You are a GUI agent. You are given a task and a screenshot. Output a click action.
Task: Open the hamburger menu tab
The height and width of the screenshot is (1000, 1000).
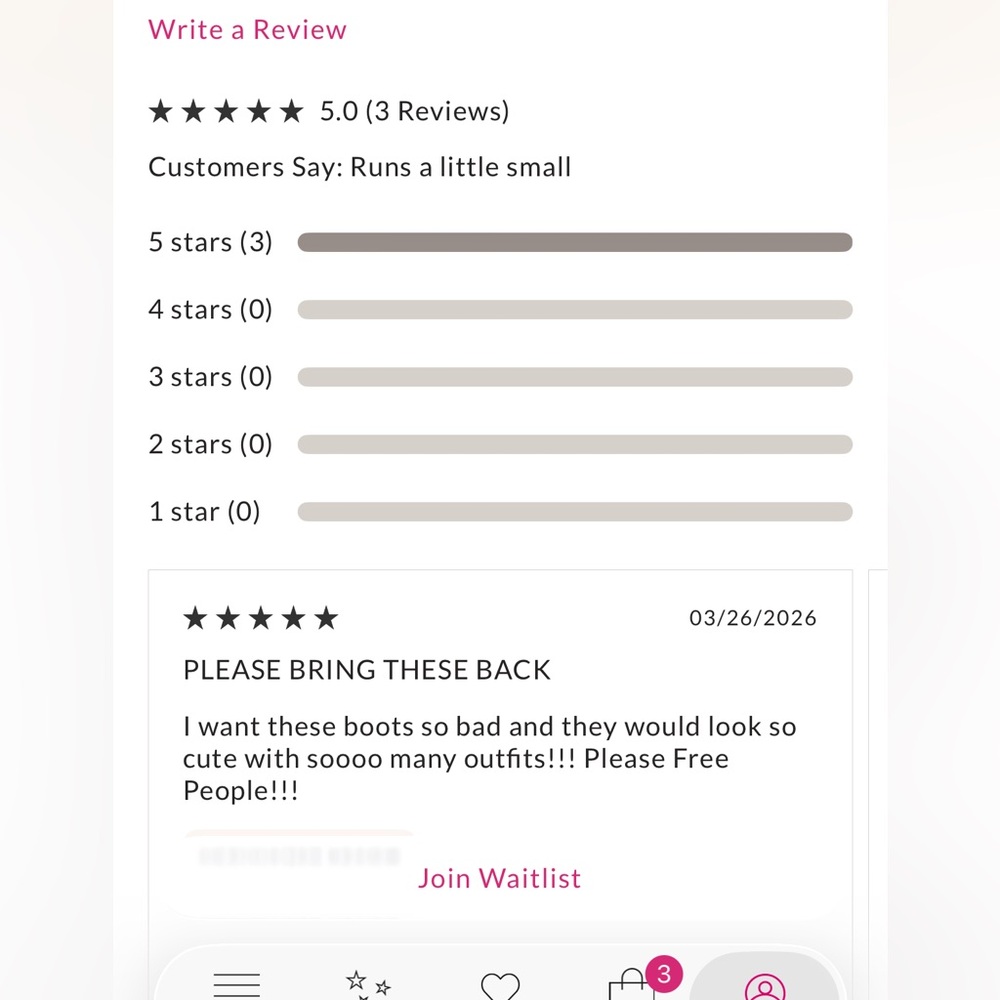coord(236,985)
